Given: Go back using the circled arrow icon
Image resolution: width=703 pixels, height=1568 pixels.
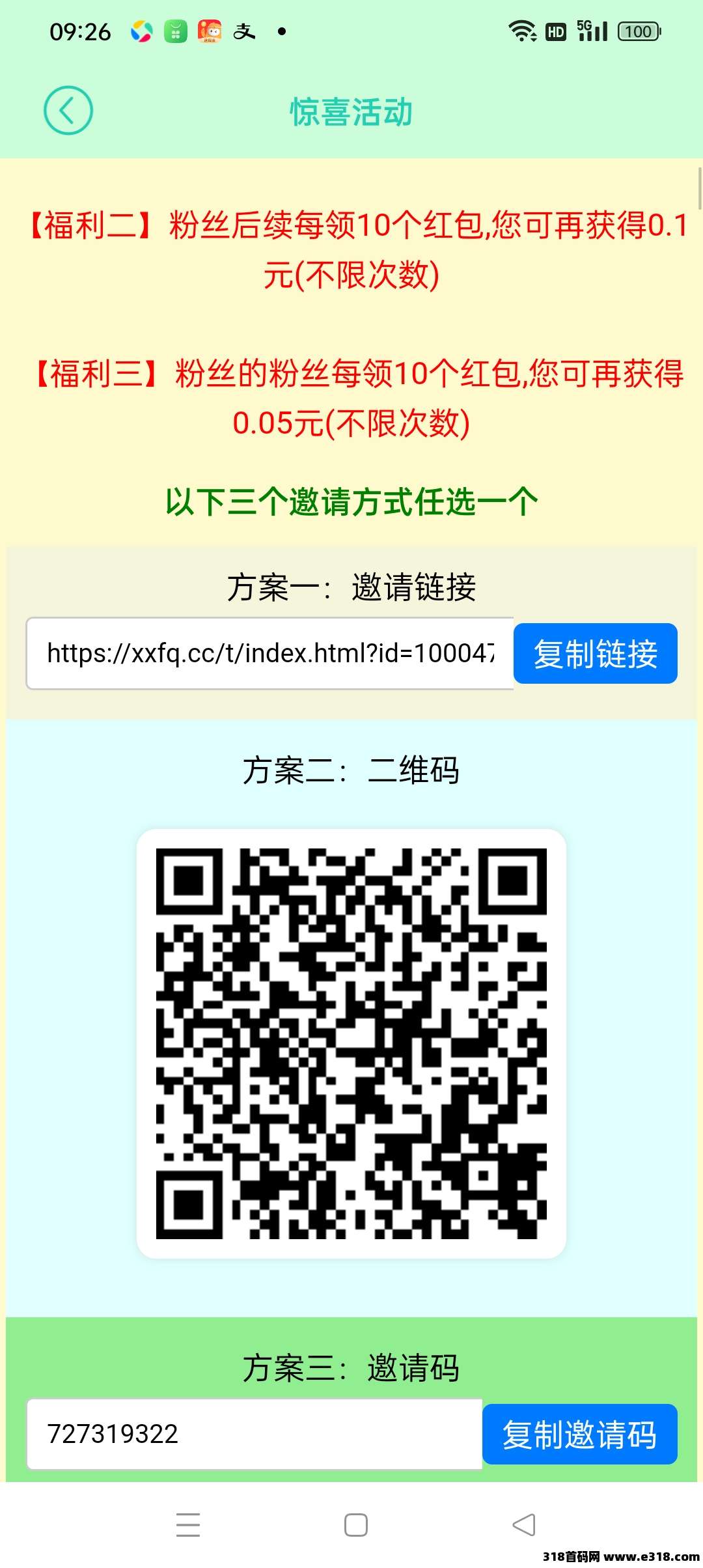Looking at the screenshot, I should point(68,111).
